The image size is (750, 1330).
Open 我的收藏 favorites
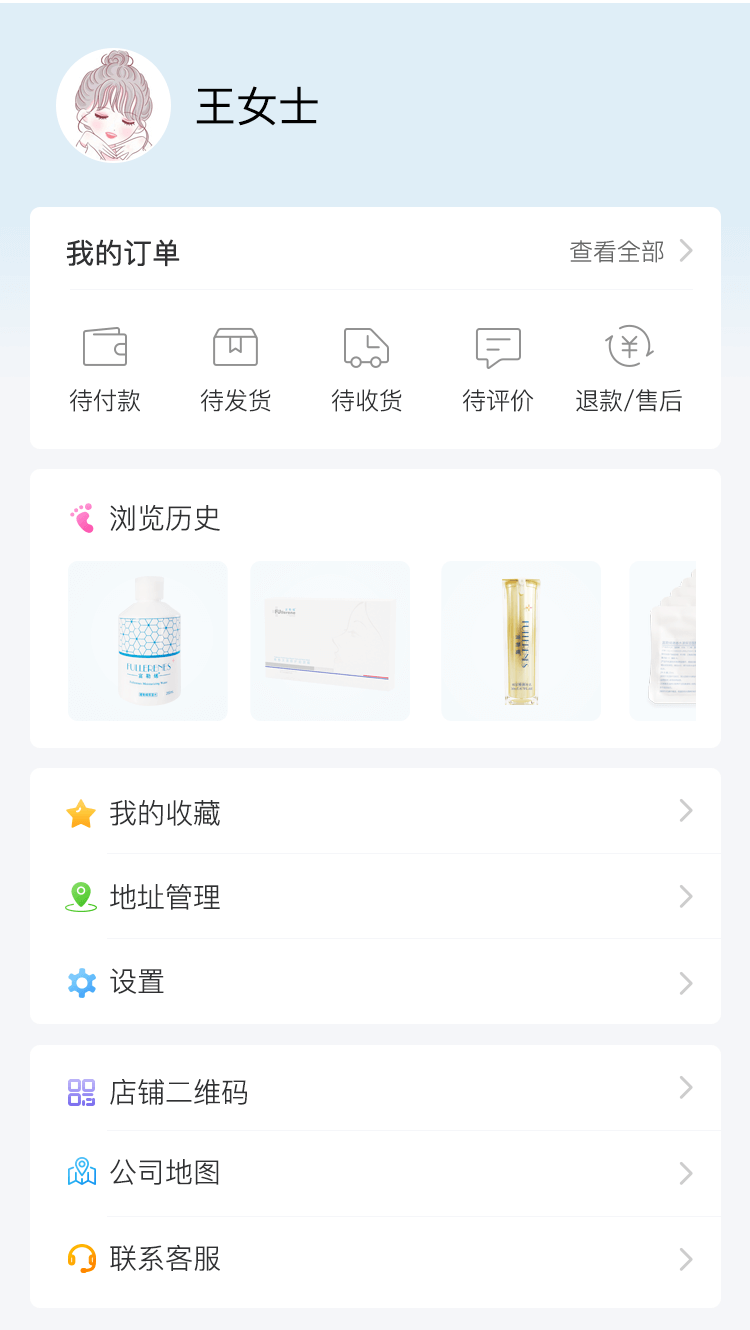tap(375, 813)
